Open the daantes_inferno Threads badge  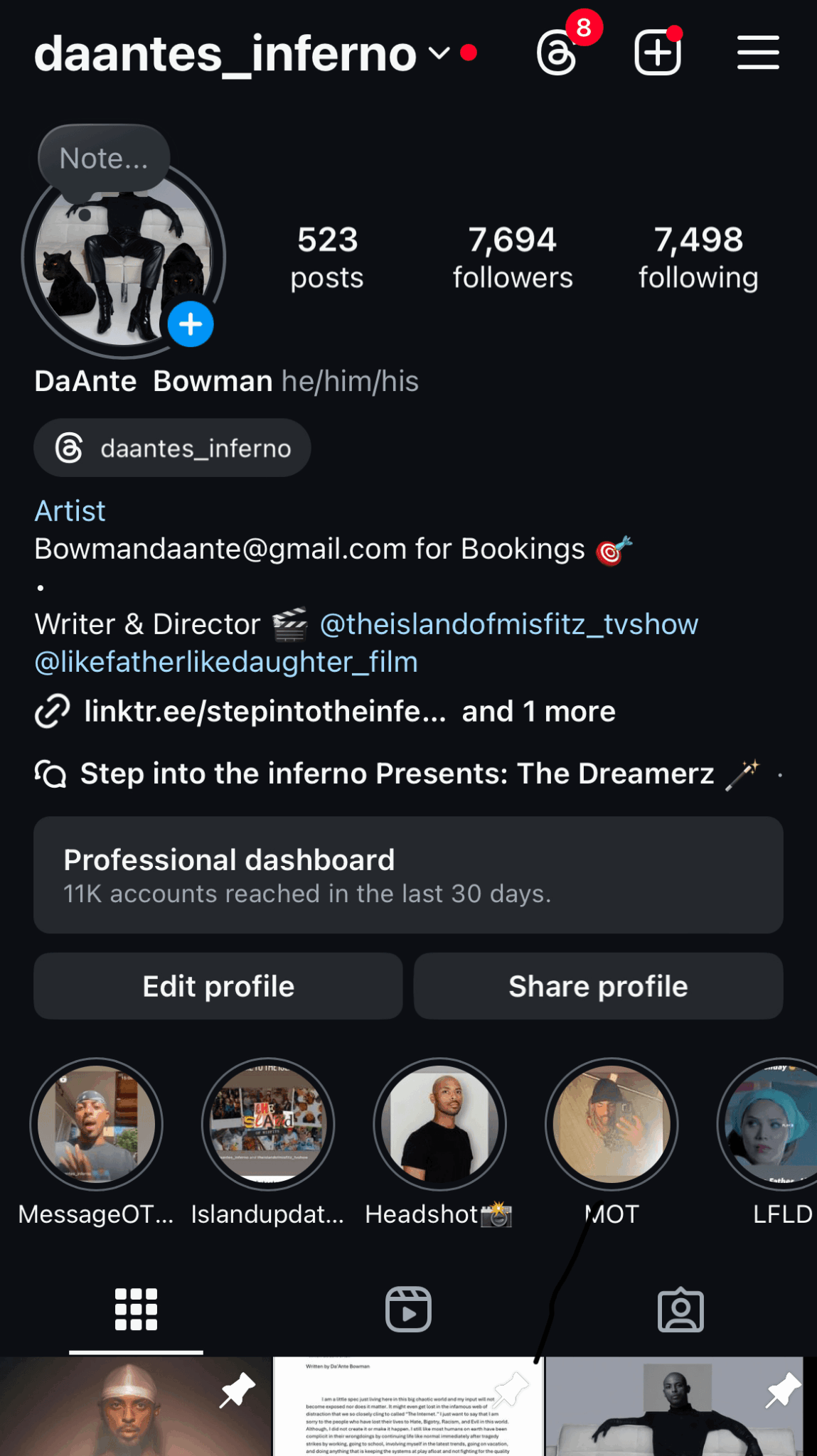173,449
